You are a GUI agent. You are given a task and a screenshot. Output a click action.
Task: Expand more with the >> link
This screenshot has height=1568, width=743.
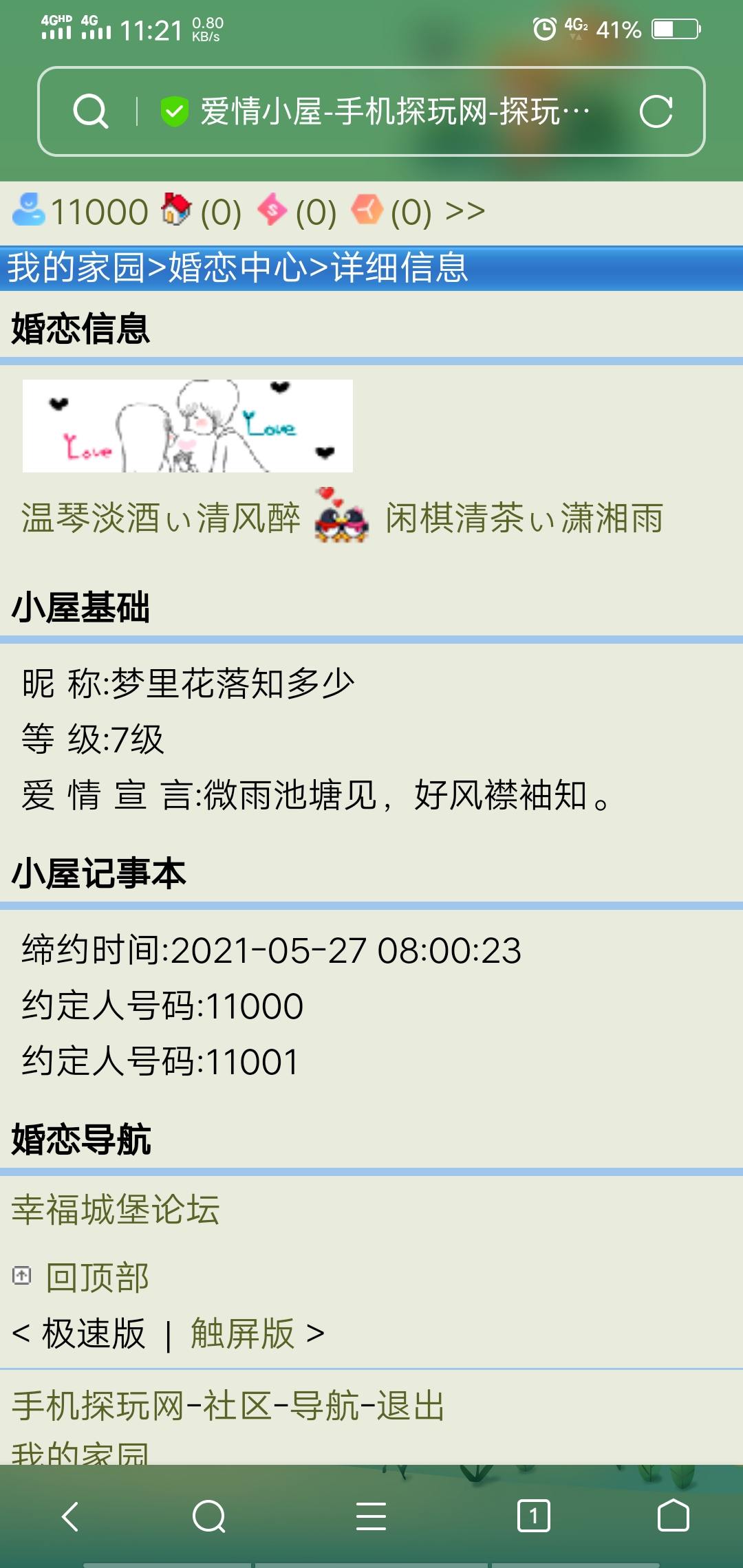(465, 211)
